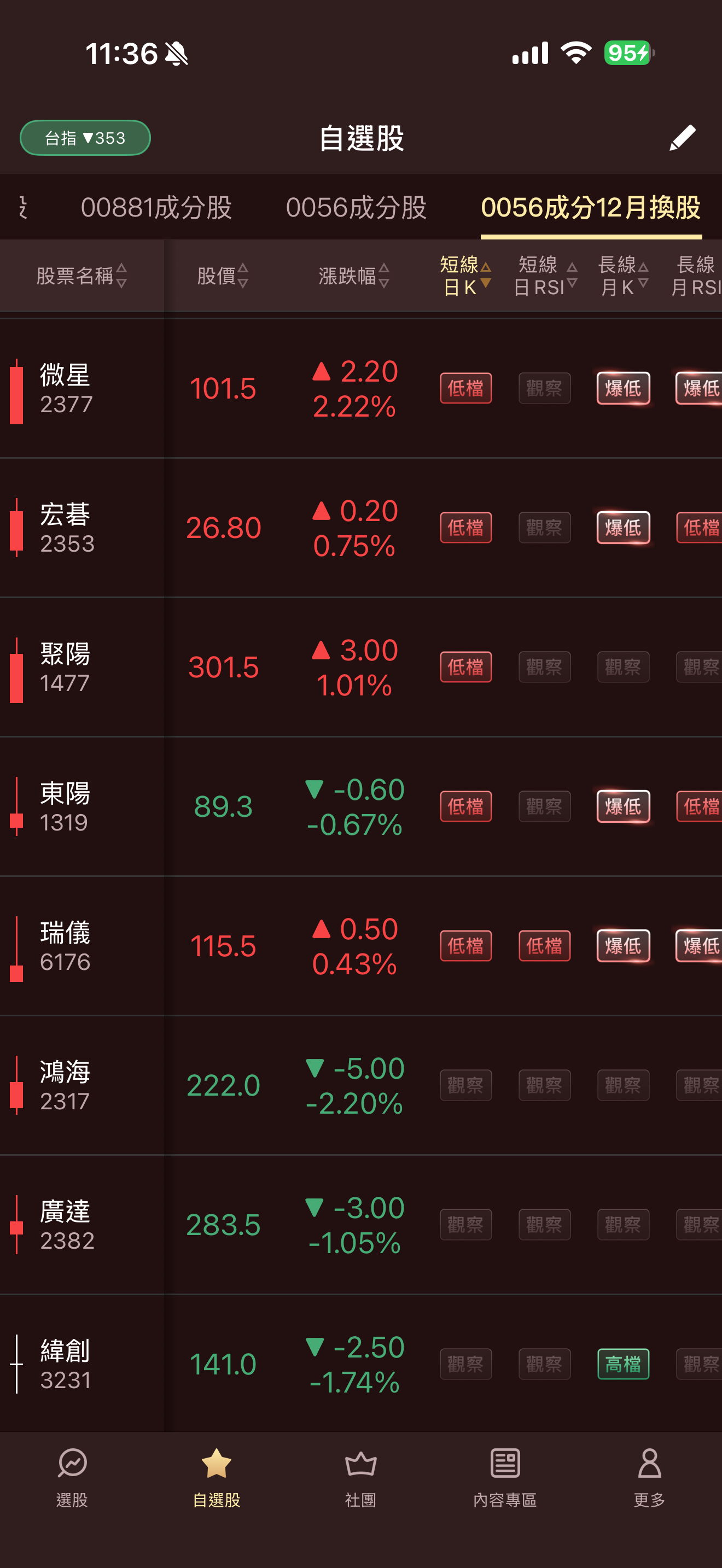The width and height of the screenshot is (722, 1568).
Task: Select the 0056成分12月換股 tab
Action: (x=591, y=208)
